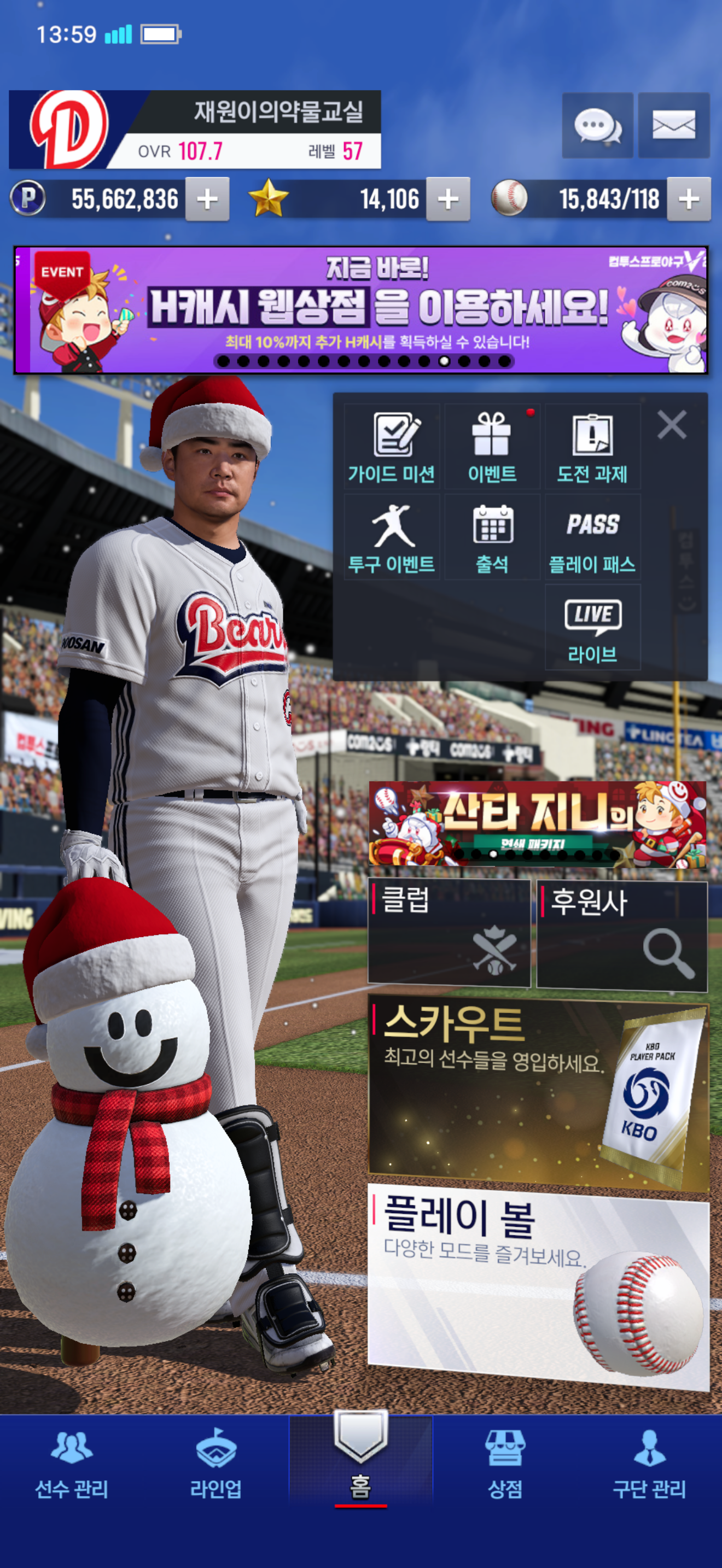
Task: Close the quick menu panel
Action: point(672,425)
